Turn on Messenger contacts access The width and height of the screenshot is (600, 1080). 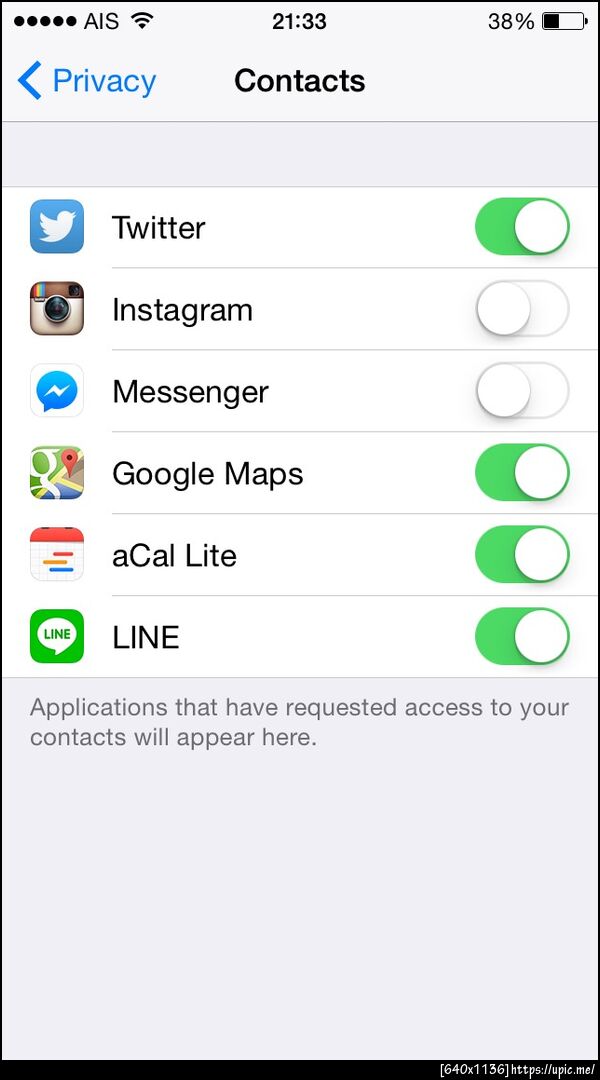pos(521,391)
